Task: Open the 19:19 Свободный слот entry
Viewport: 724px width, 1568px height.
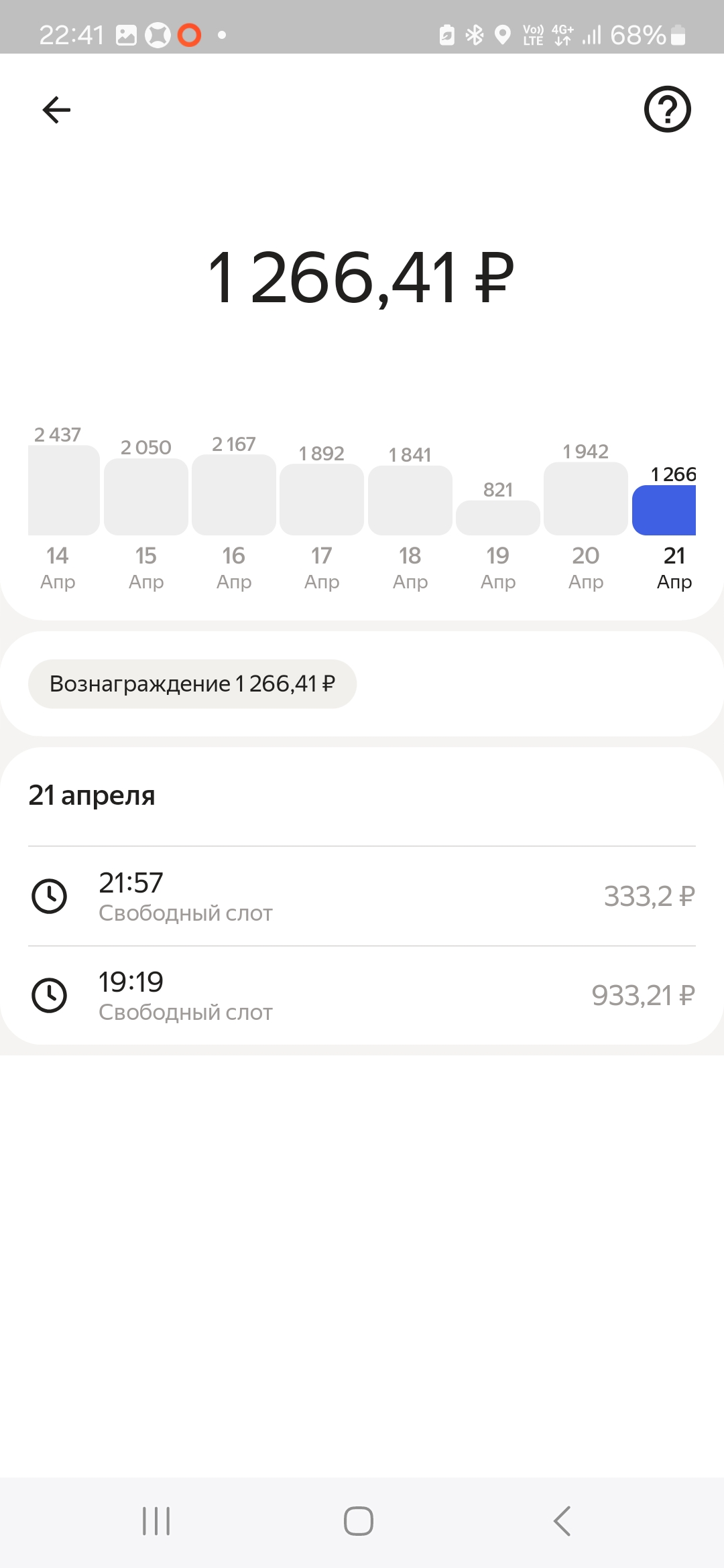Action: tap(362, 996)
